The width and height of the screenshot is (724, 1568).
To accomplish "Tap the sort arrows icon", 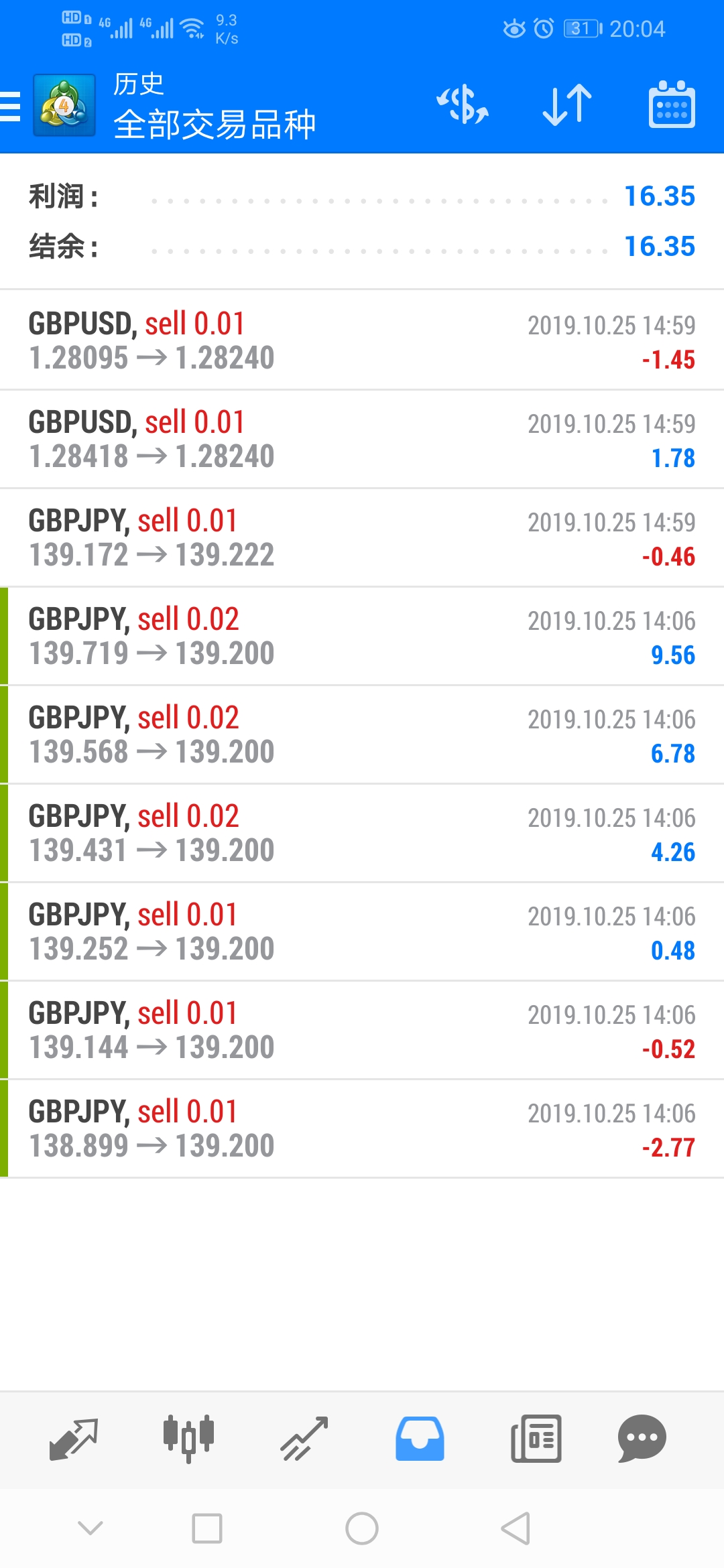I will pos(567,105).
